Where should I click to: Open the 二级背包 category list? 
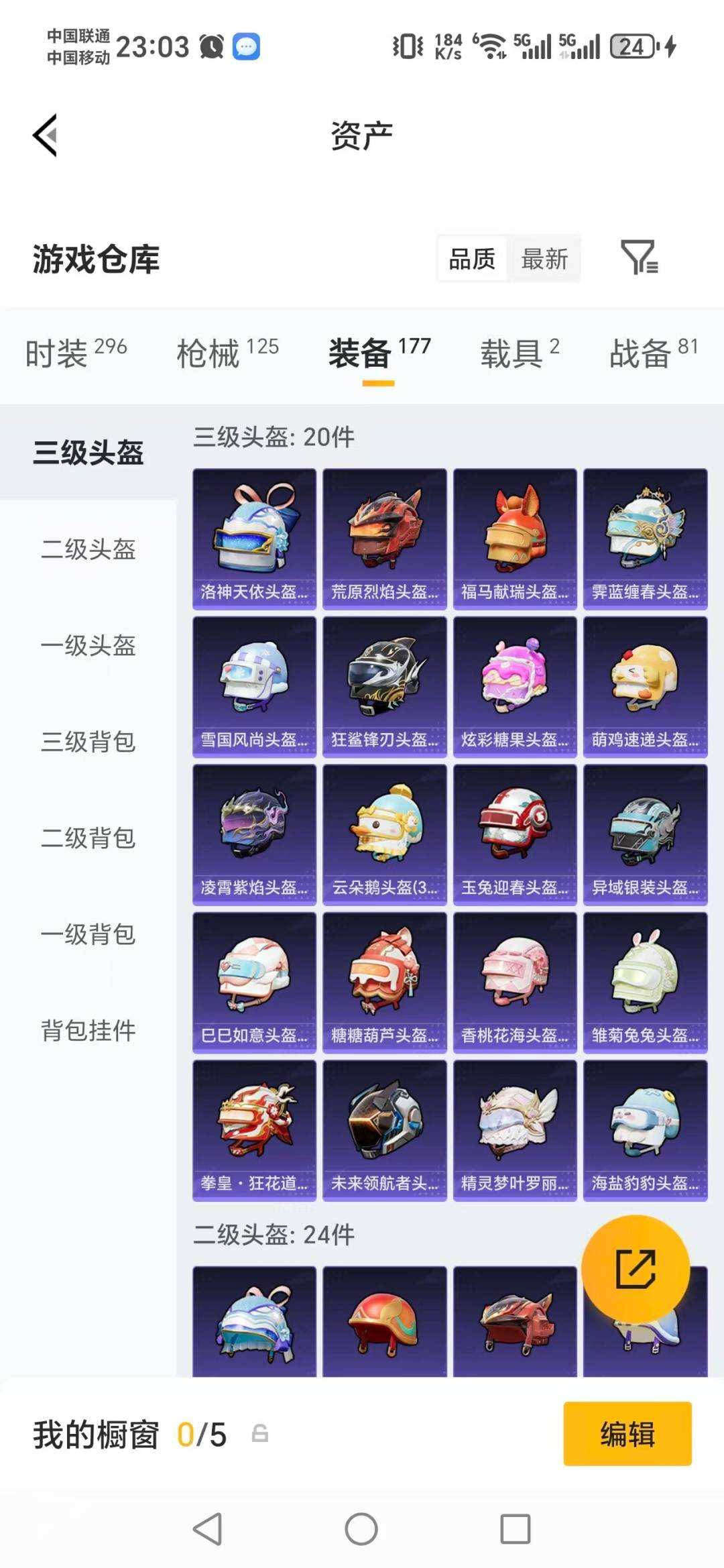pos(88,838)
